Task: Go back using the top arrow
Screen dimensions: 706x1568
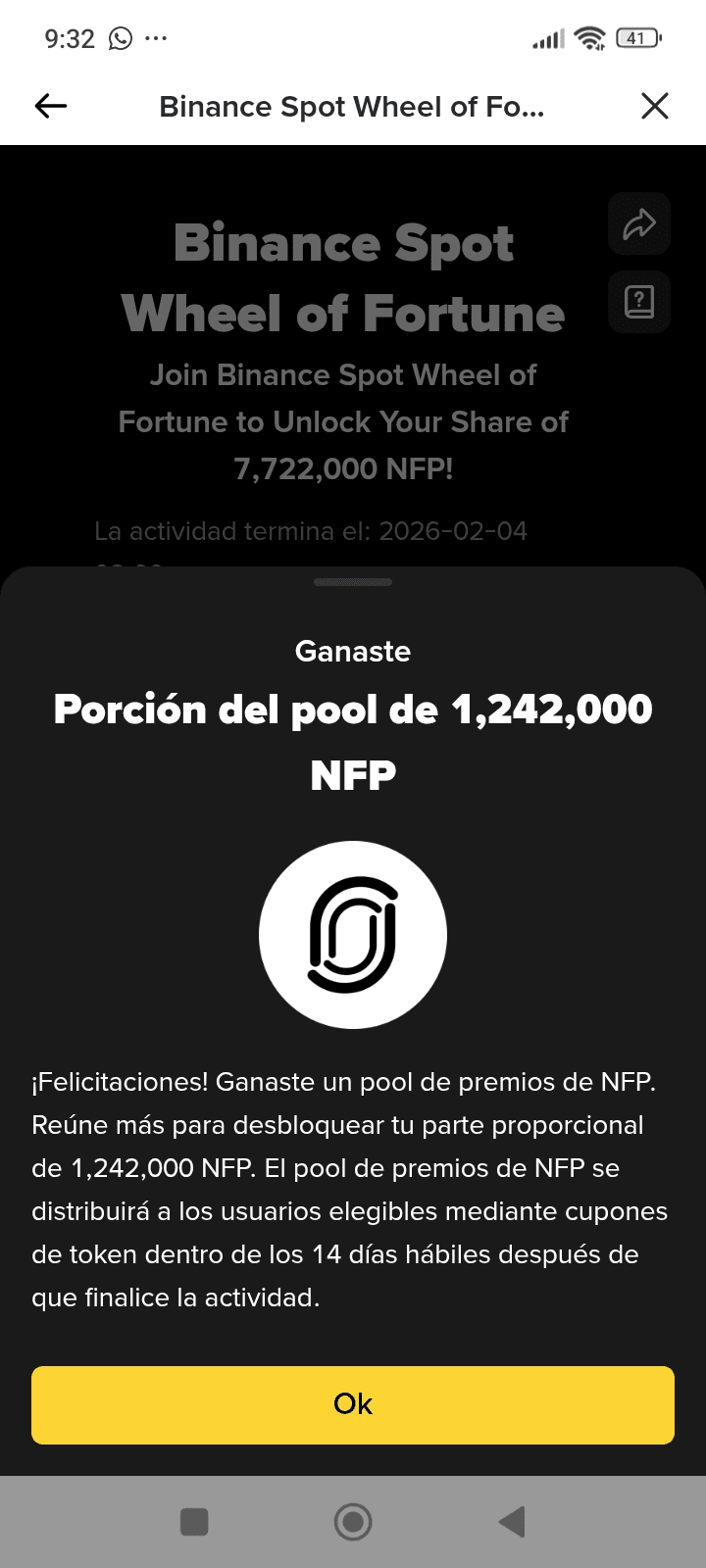Action: tap(51, 106)
